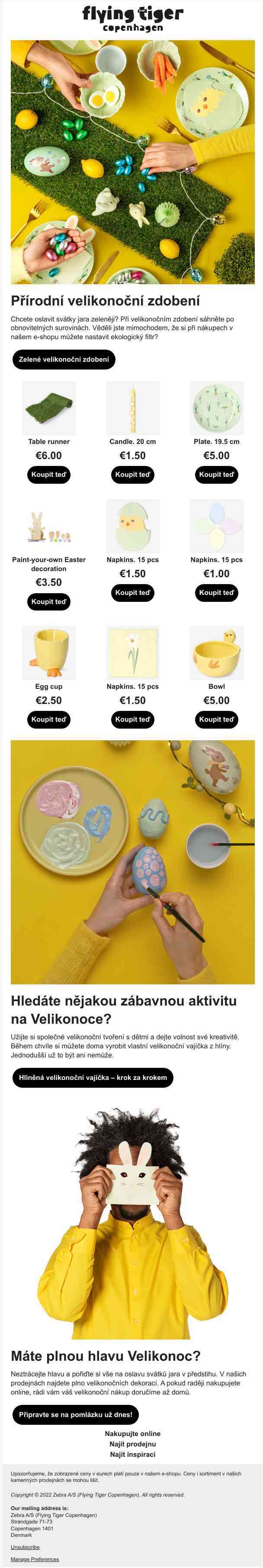
Task: Open Manage Preferences link
Action: [x=35, y=1559]
